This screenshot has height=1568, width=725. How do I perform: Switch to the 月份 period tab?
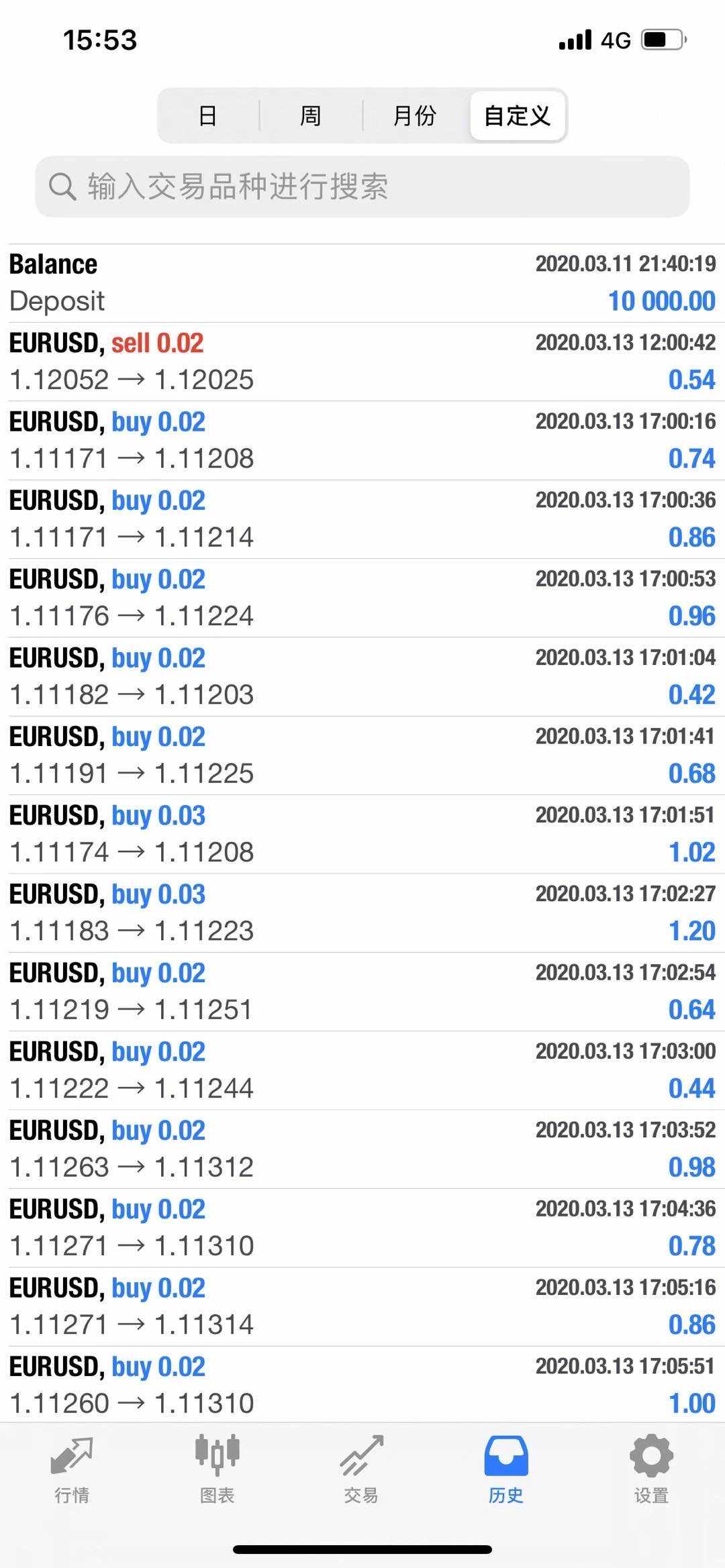[414, 116]
